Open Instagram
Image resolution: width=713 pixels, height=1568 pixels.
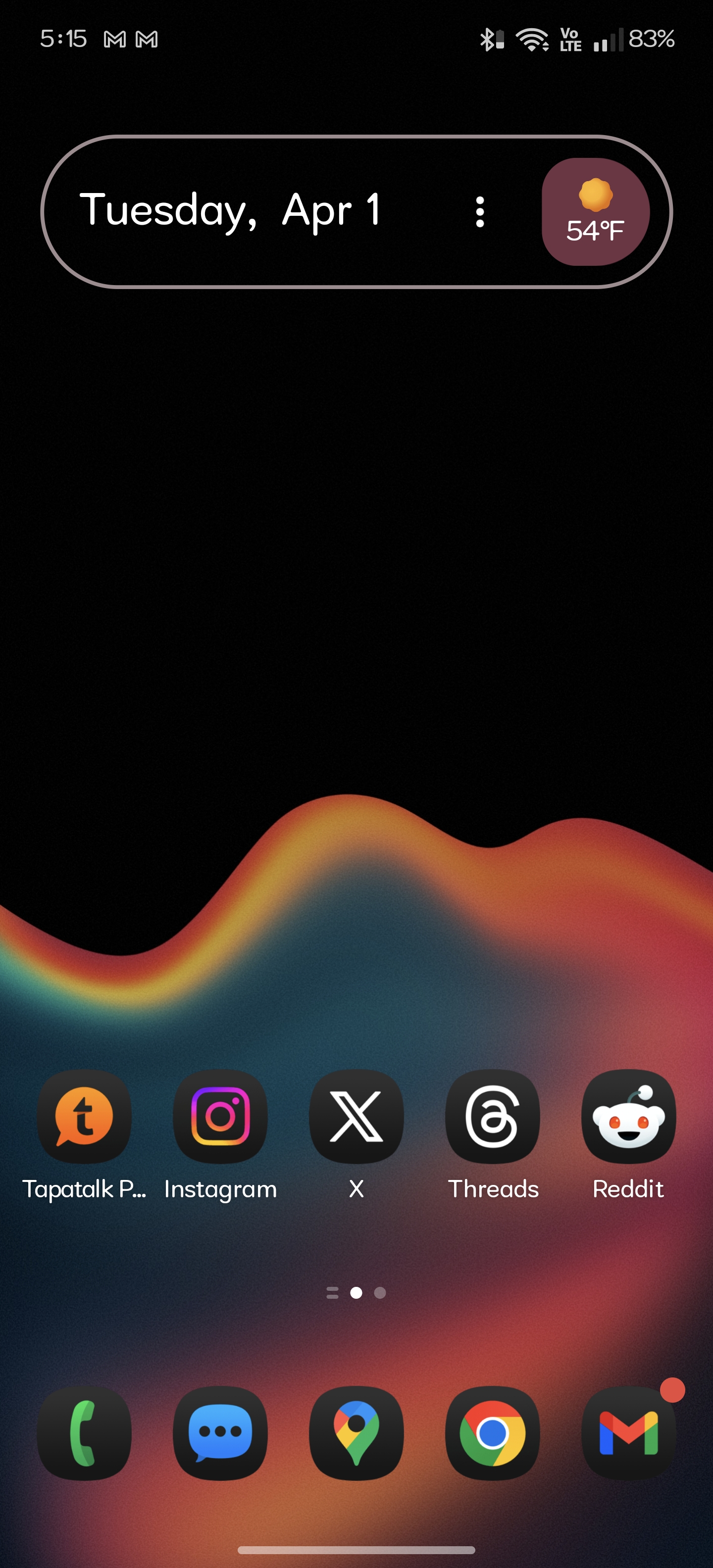(x=220, y=1117)
